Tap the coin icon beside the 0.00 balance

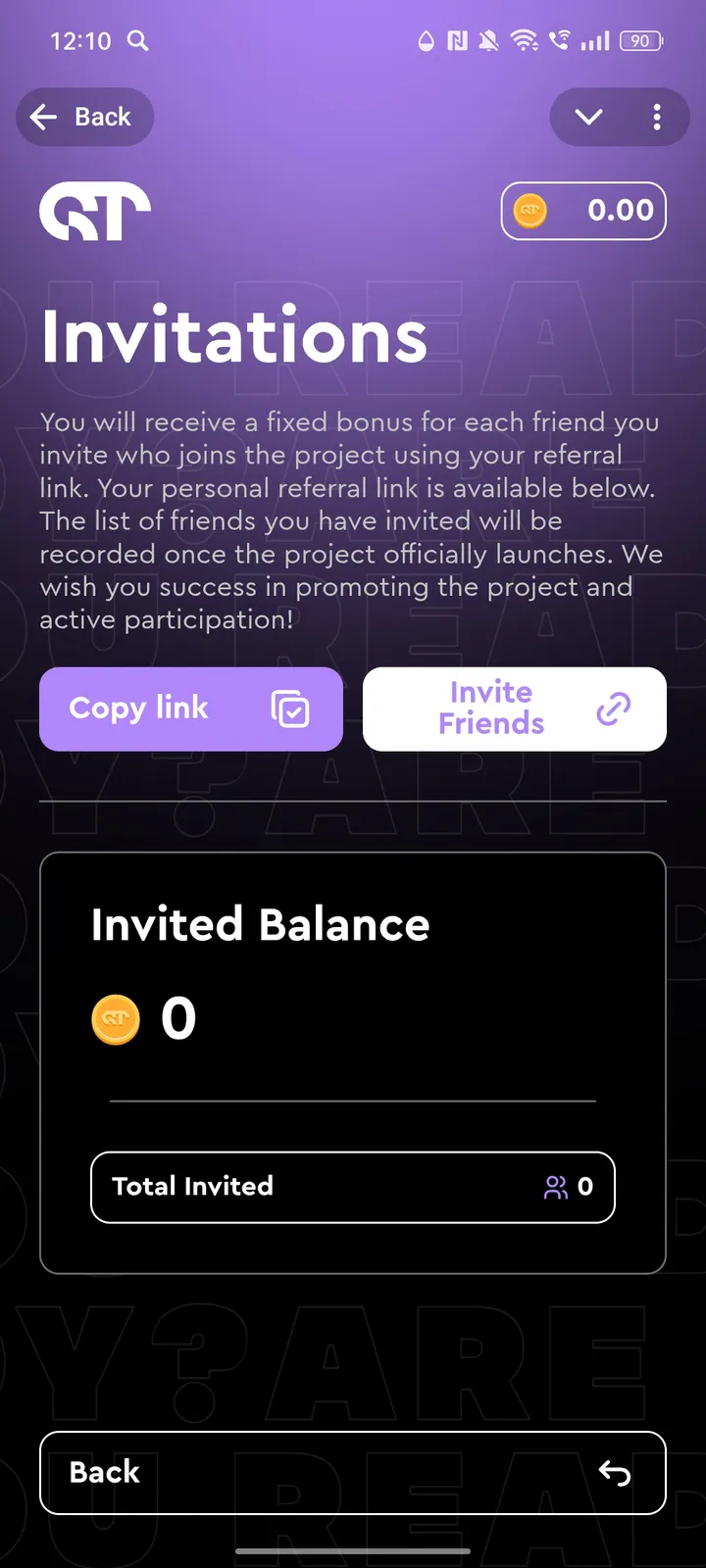pos(529,211)
